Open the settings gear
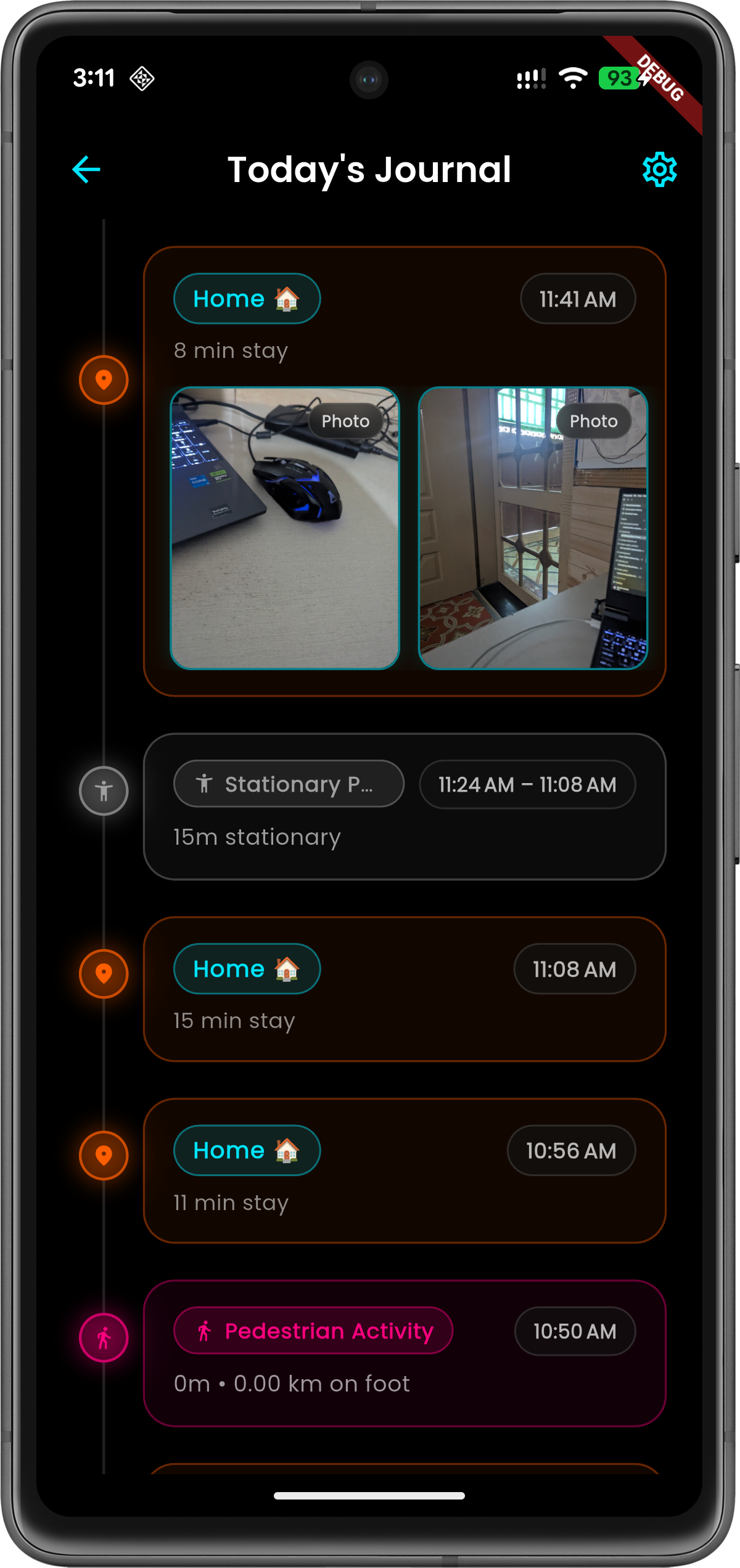 click(x=659, y=170)
